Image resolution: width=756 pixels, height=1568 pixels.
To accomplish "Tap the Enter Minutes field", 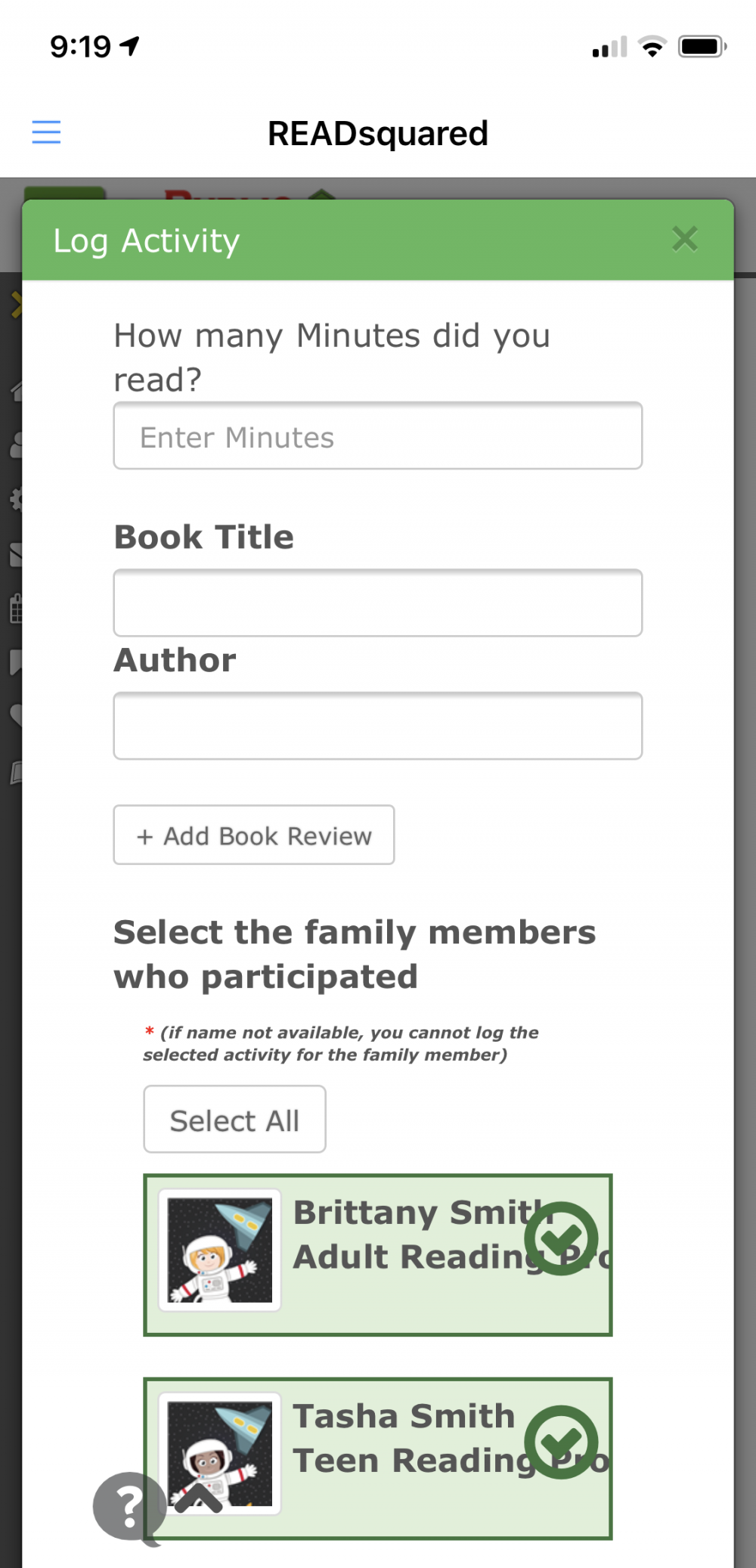I will tap(378, 436).
